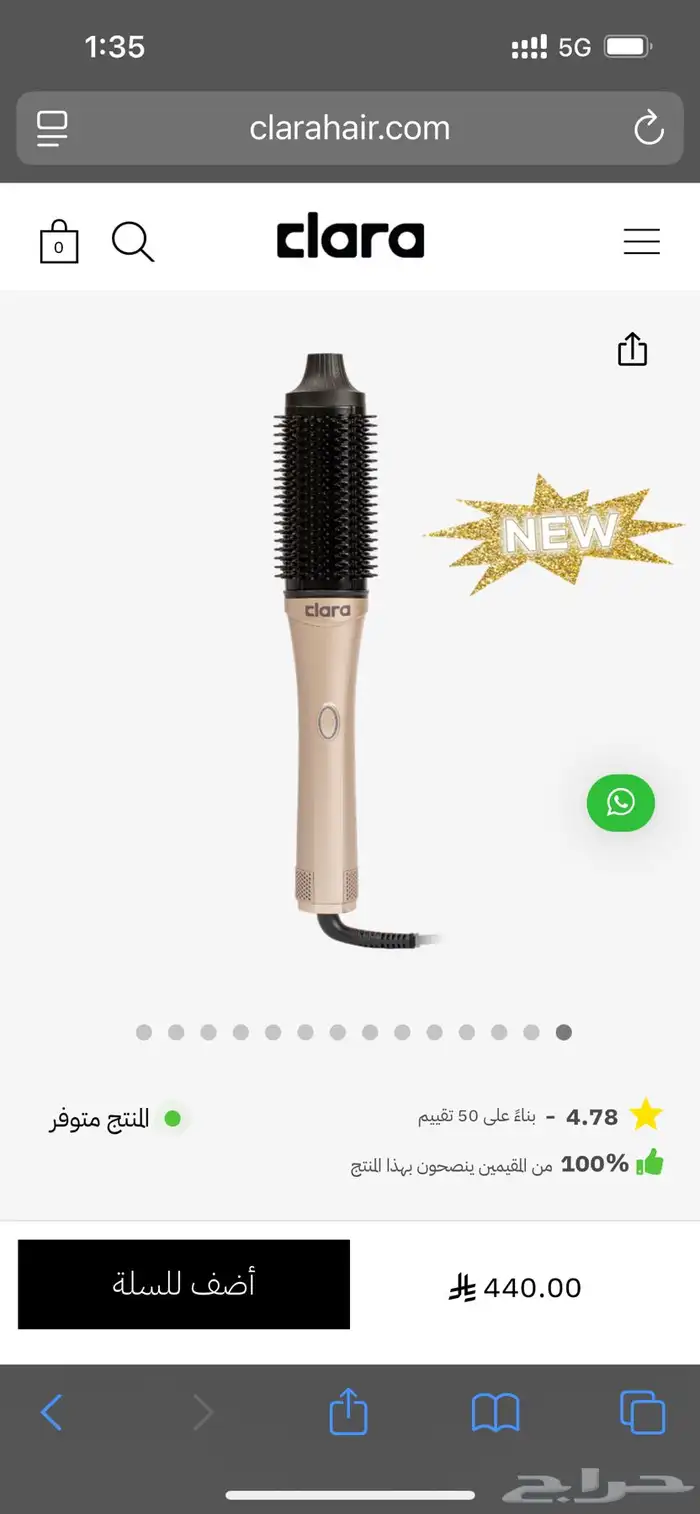Share this product via share icon
The width and height of the screenshot is (700, 1514).
pos(632,349)
